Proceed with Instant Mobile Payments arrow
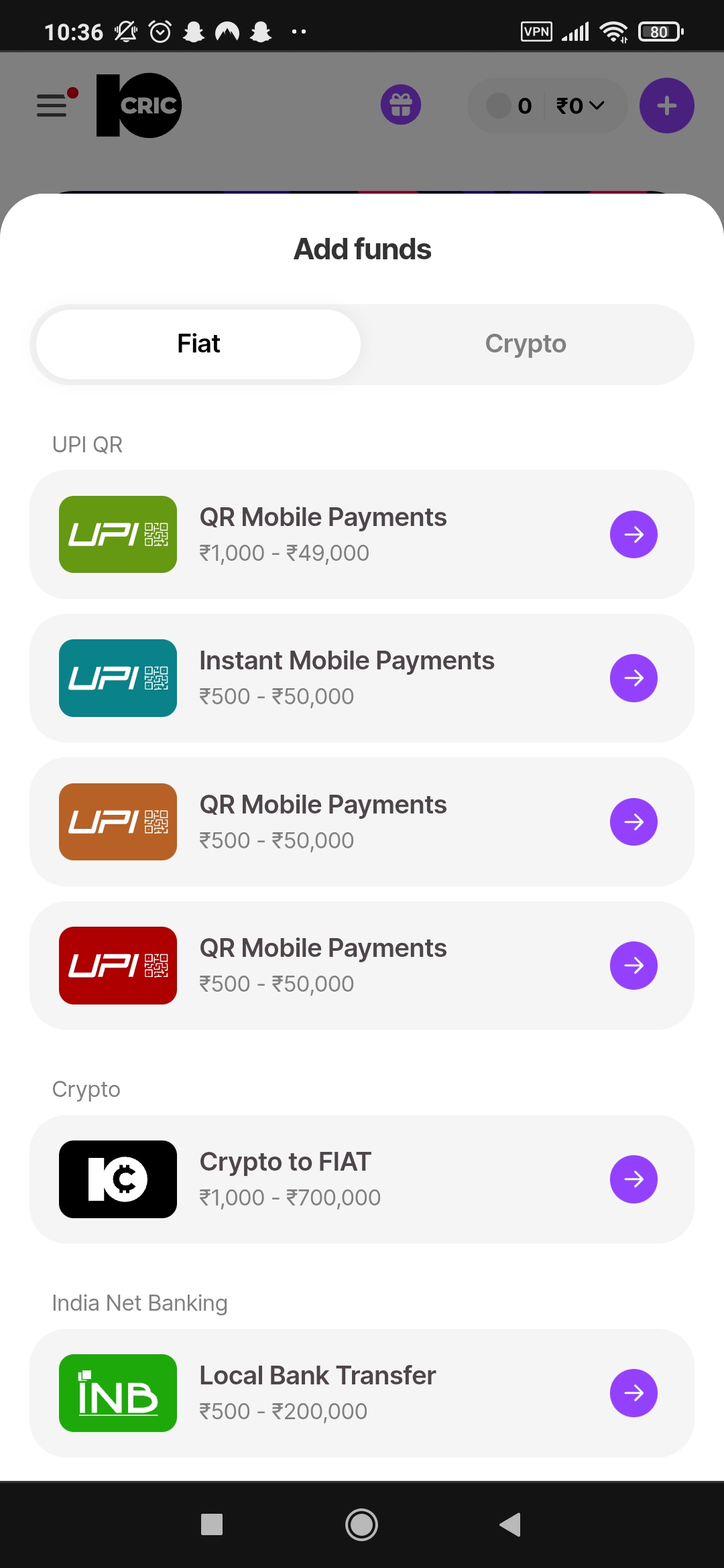 [x=633, y=677]
